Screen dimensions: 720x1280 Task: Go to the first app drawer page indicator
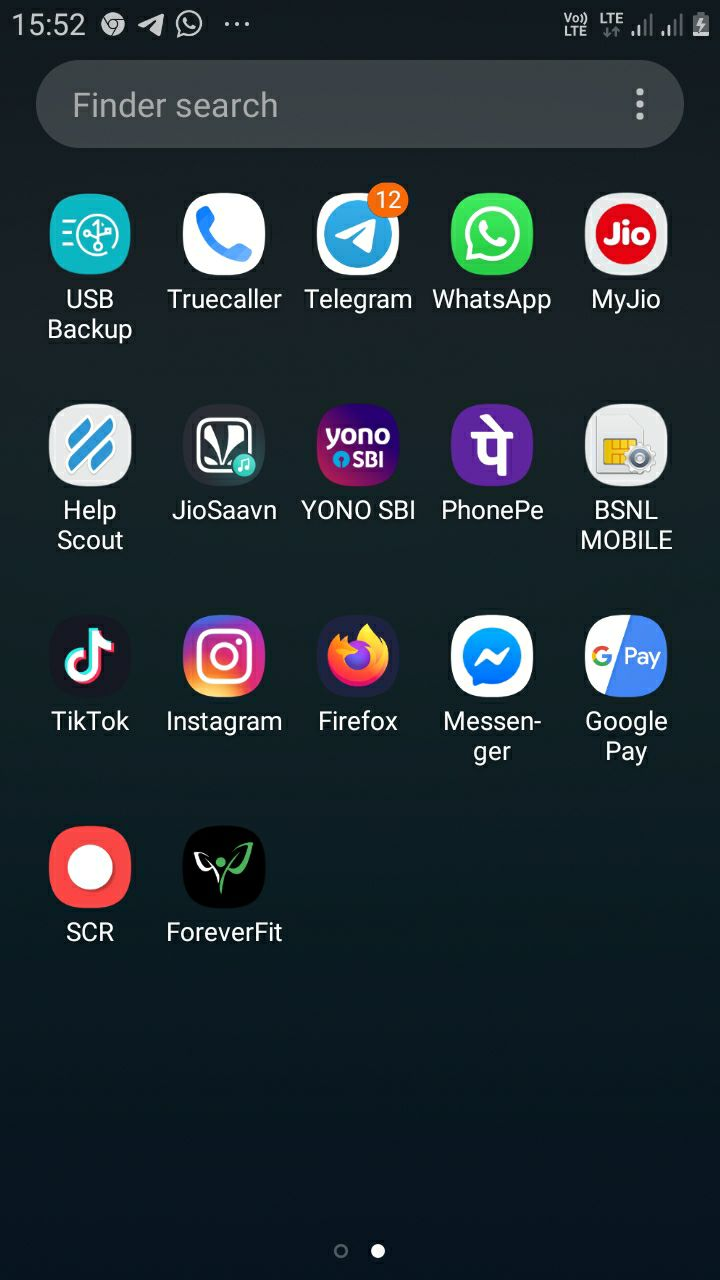pyautogui.click(x=341, y=1251)
